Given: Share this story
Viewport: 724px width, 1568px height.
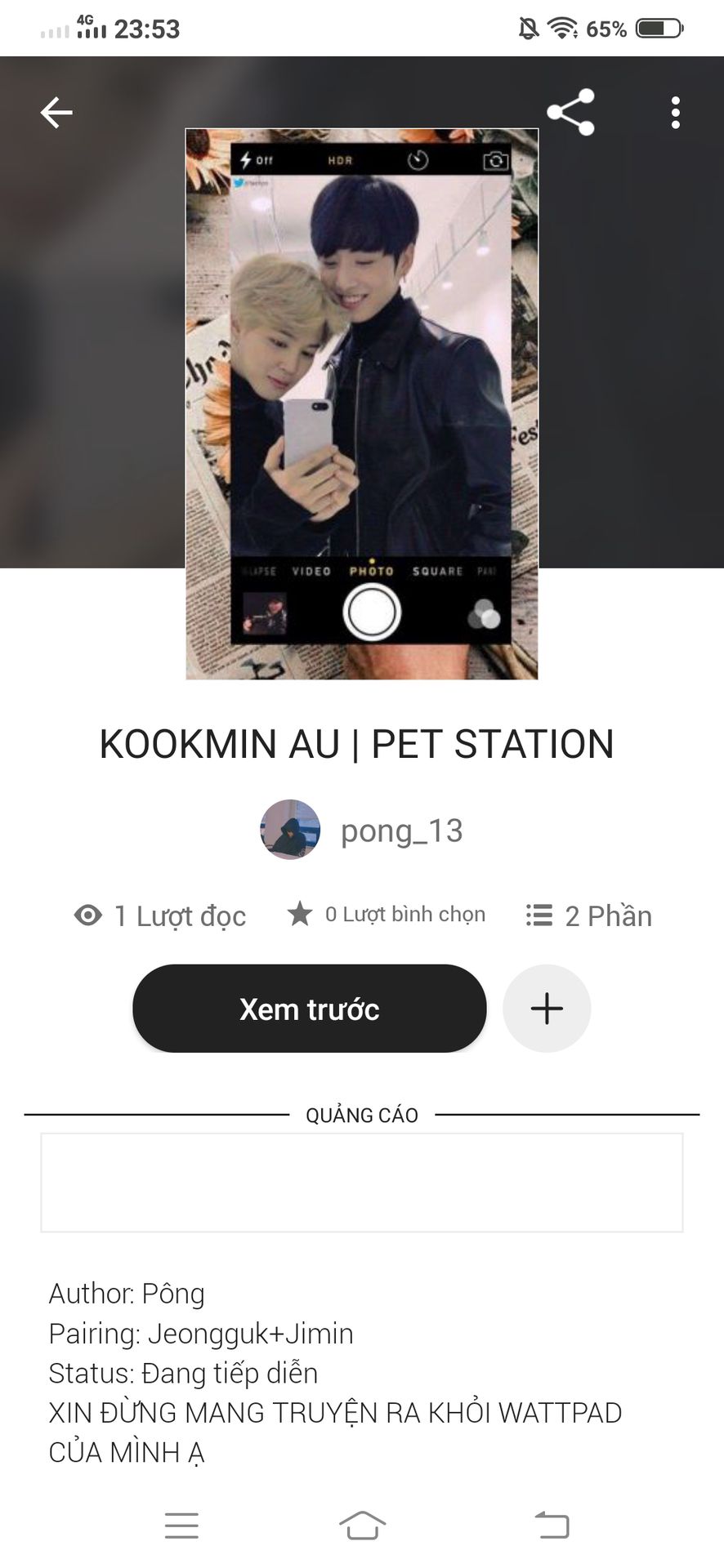Looking at the screenshot, I should pyautogui.click(x=570, y=113).
